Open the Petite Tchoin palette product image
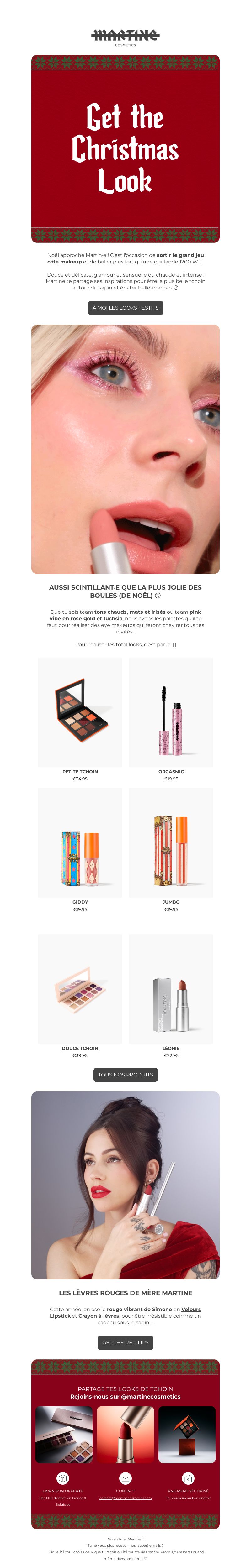Image resolution: width=251 pixels, height=1568 pixels. tap(80, 712)
